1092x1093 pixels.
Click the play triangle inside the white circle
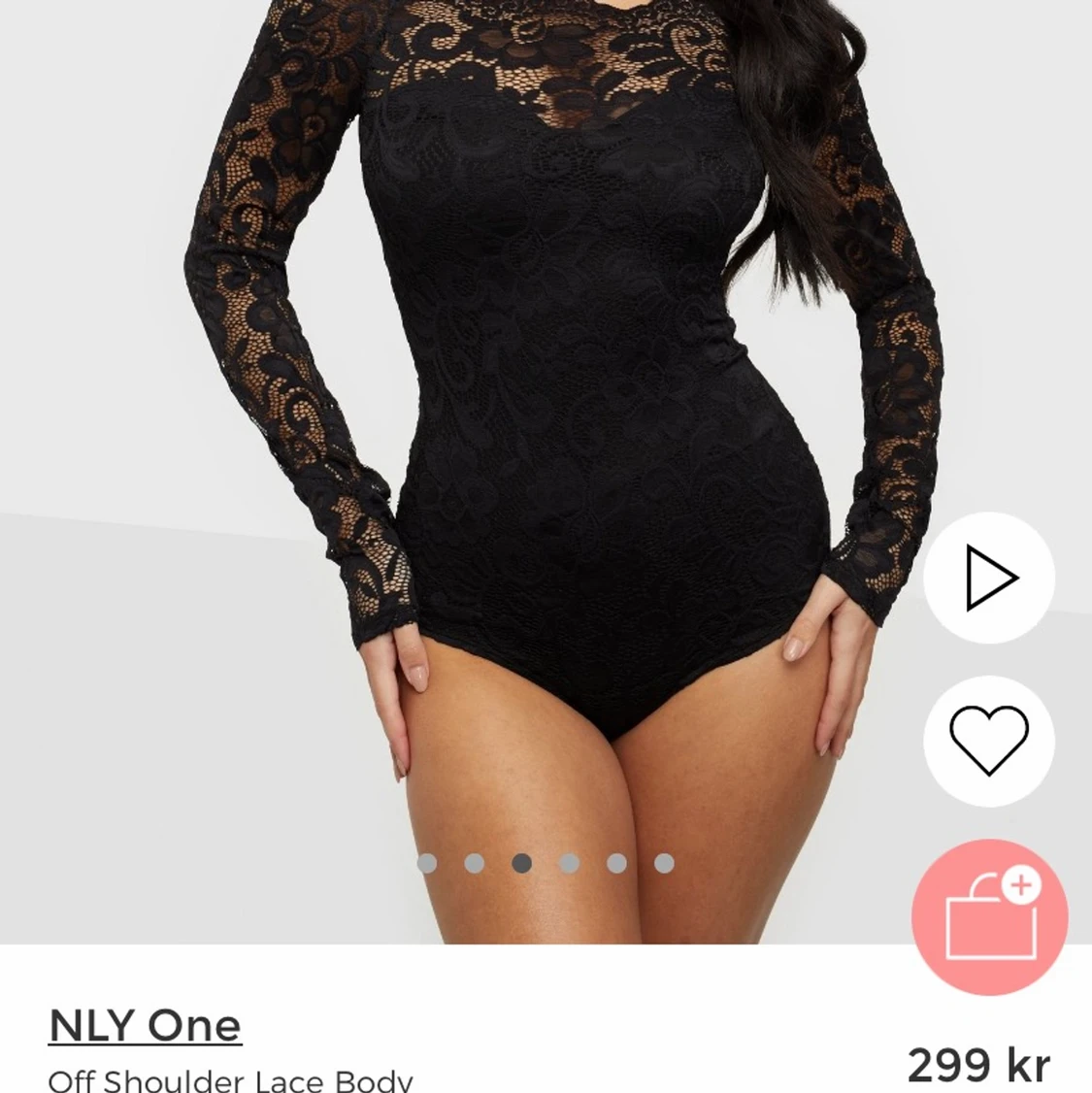(x=987, y=577)
